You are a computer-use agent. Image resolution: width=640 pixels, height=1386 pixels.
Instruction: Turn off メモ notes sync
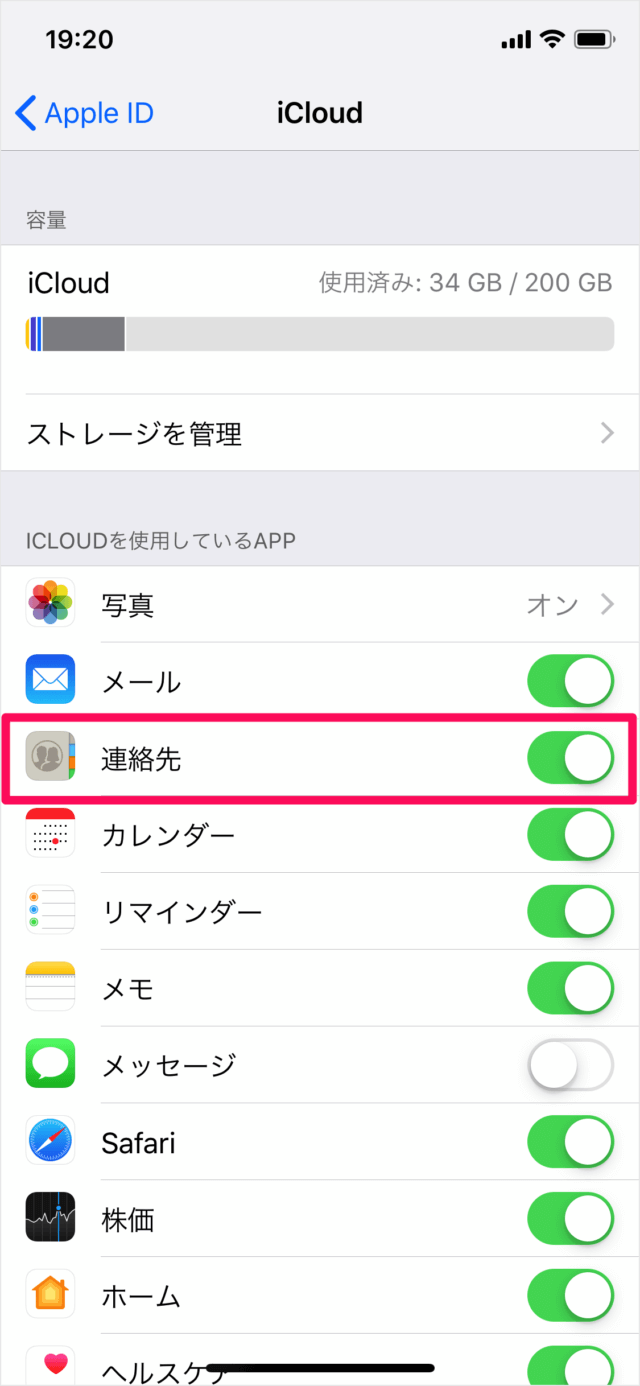pyautogui.click(x=570, y=989)
